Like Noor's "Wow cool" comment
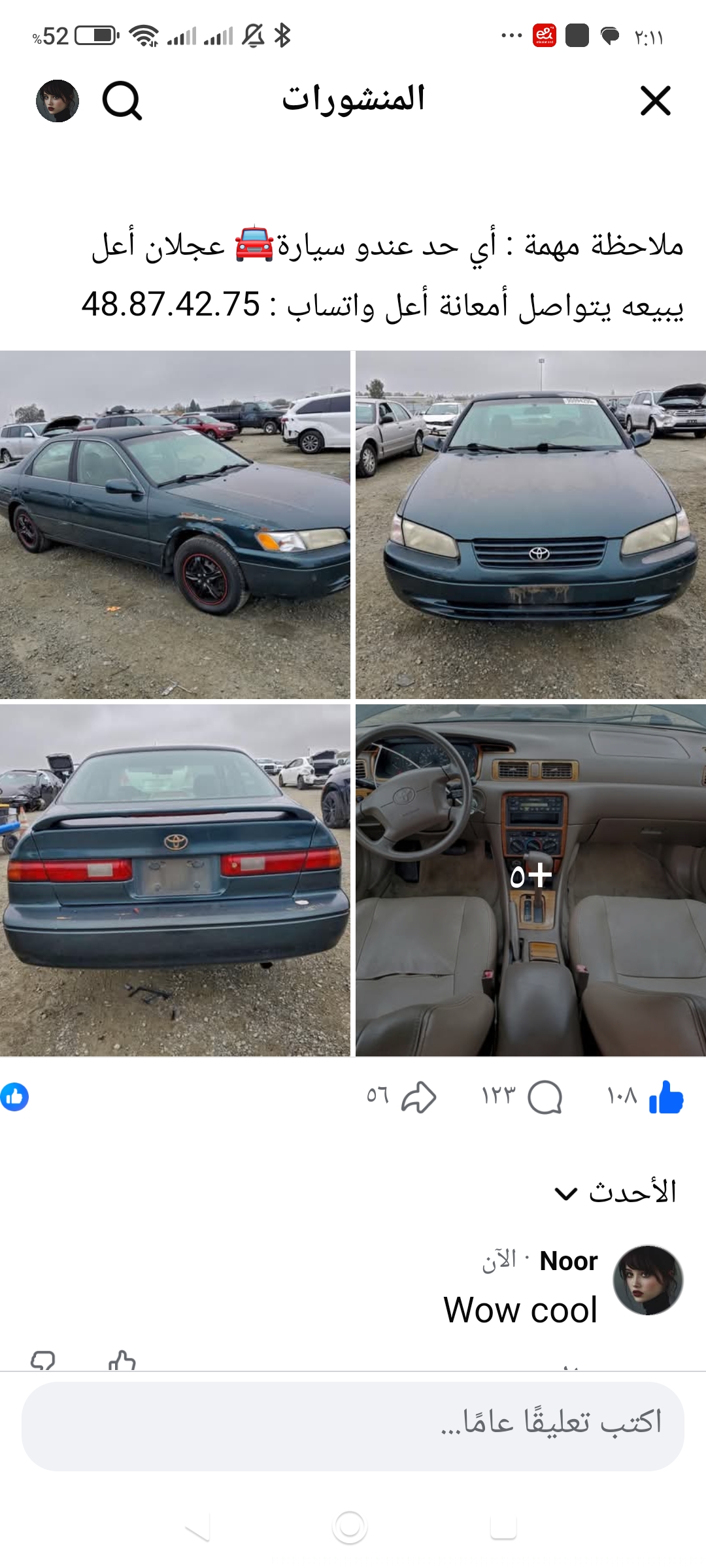The image size is (706, 1568). pyautogui.click(x=122, y=1360)
